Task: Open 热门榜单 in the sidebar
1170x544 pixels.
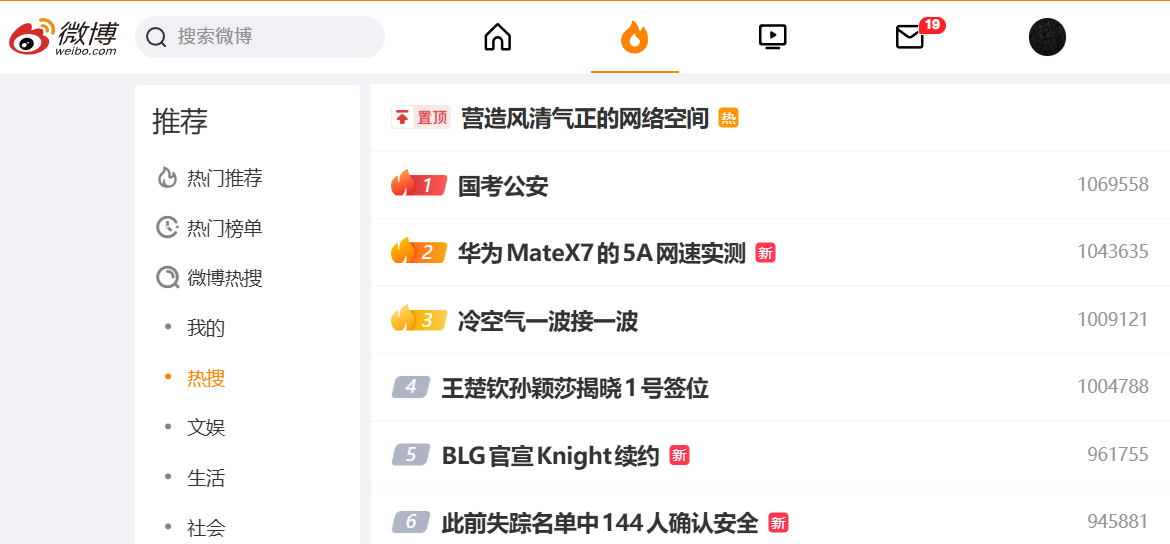Action: point(224,228)
